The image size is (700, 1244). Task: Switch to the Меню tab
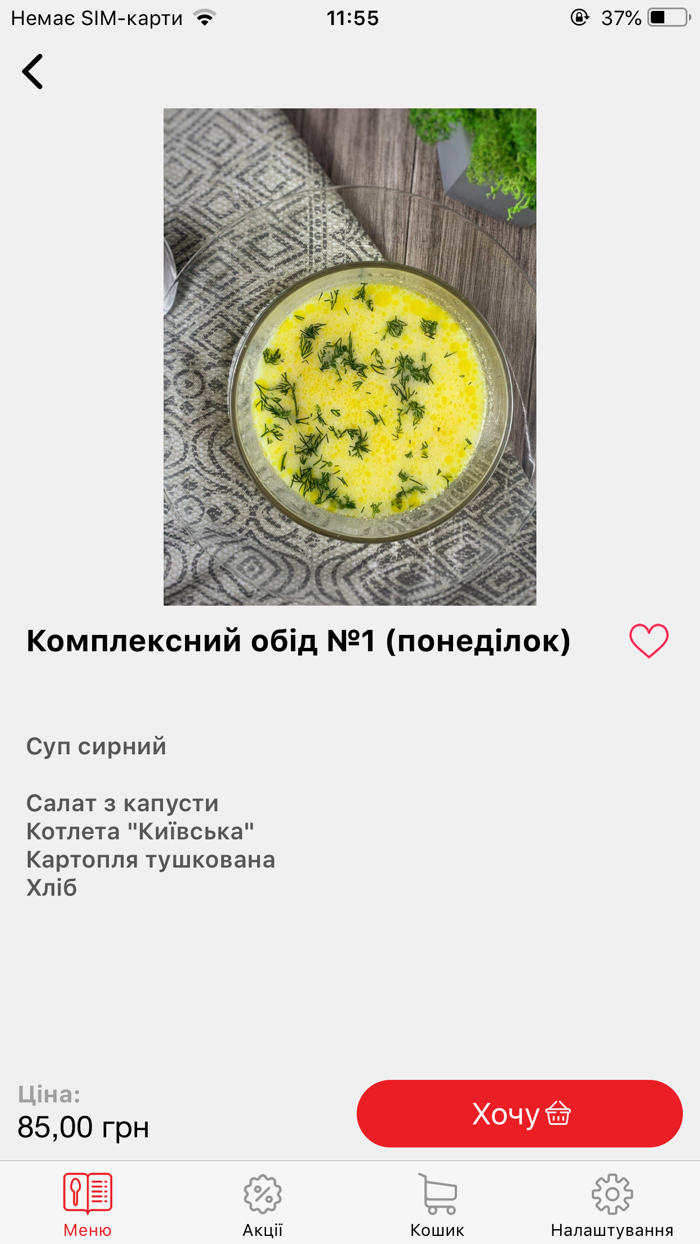(x=87, y=1204)
